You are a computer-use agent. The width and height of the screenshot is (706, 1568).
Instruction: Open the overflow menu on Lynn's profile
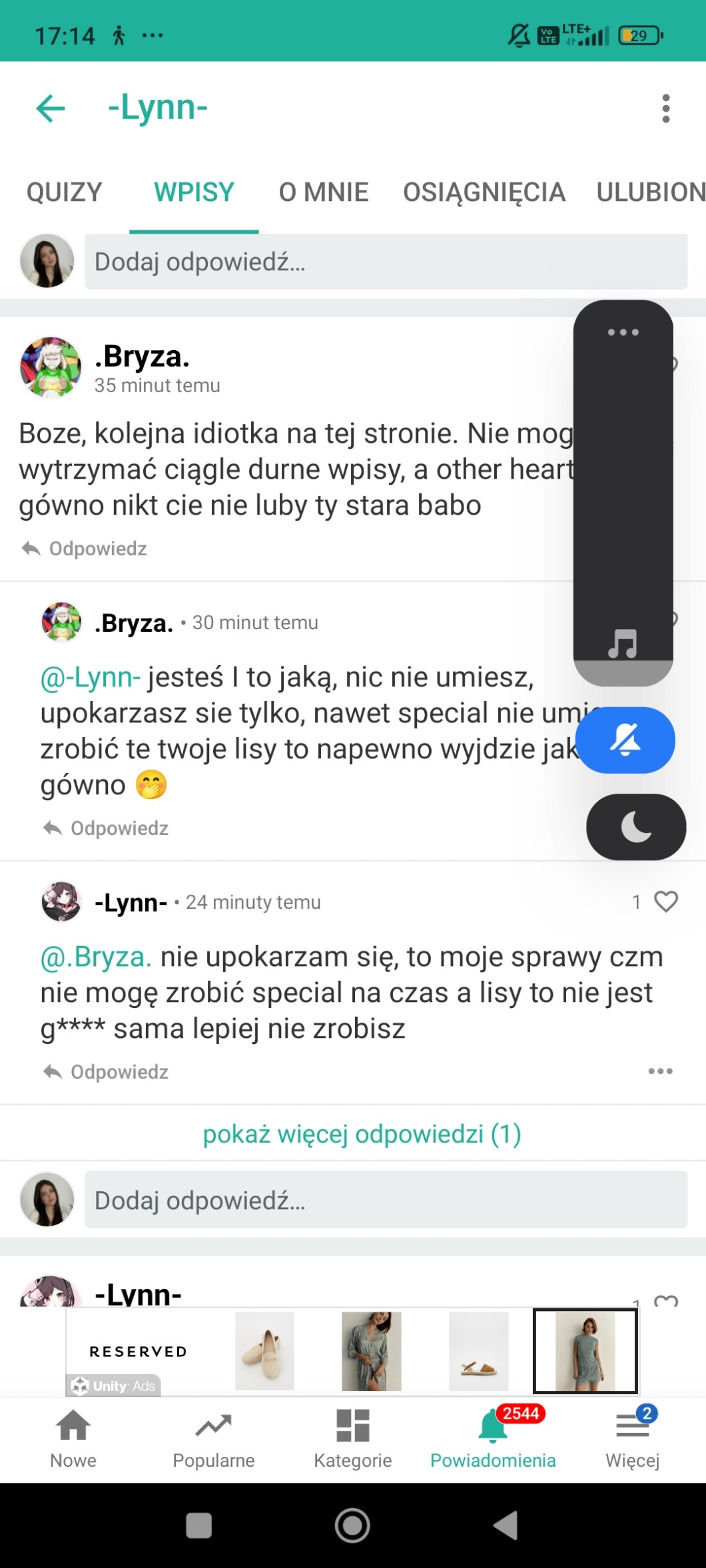click(x=665, y=109)
